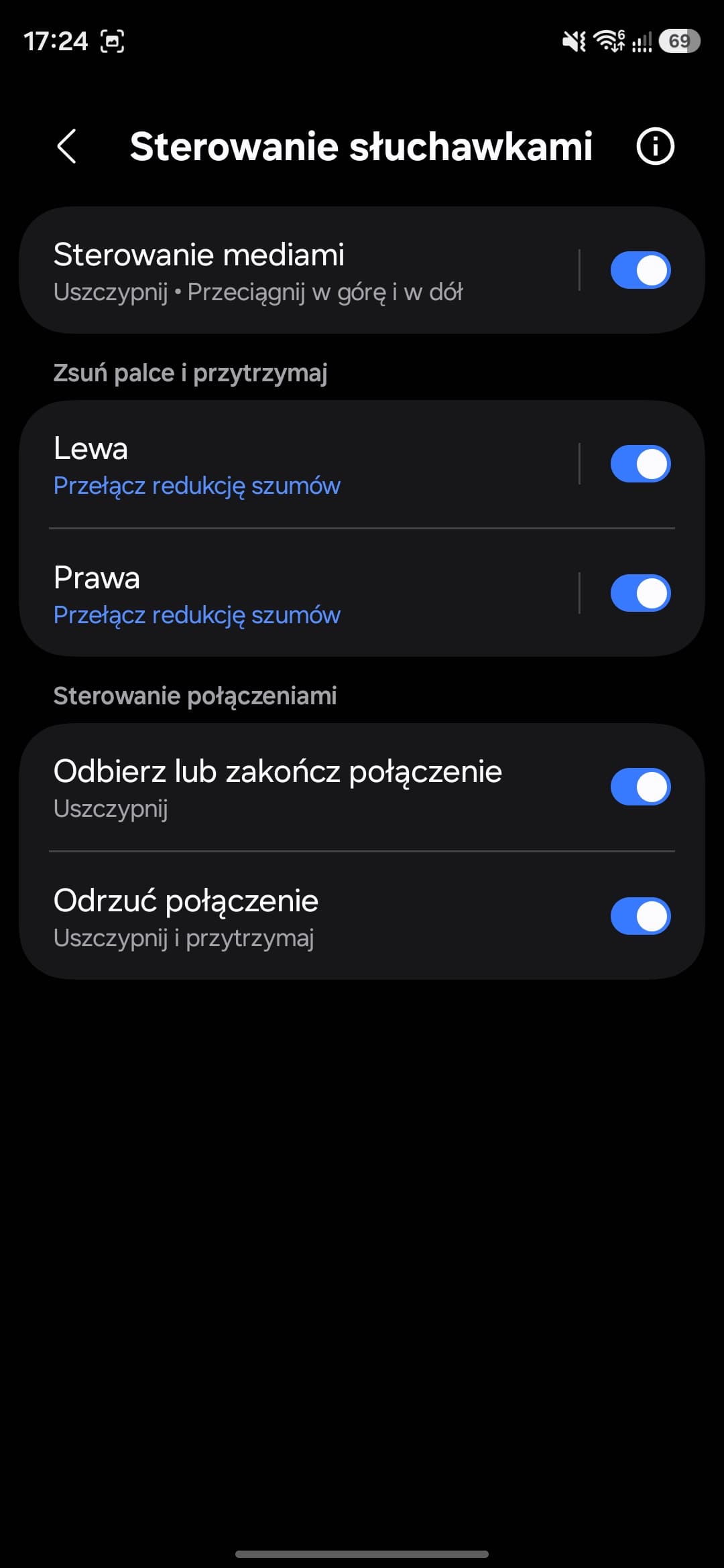Open Prawa pinch and hold options
This screenshot has height=1568, width=724.
[295, 594]
